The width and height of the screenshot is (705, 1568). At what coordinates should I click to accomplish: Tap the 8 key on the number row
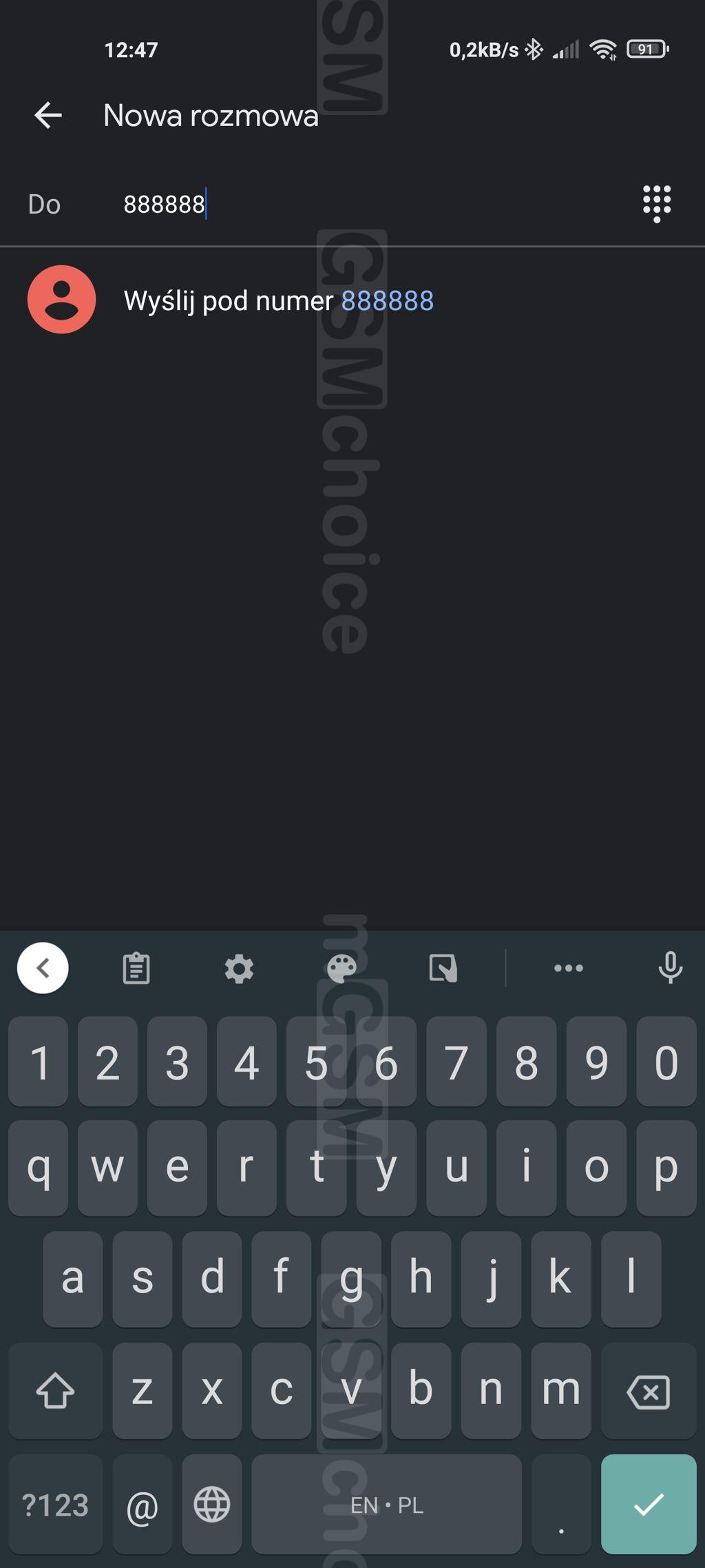click(527, 1062)
